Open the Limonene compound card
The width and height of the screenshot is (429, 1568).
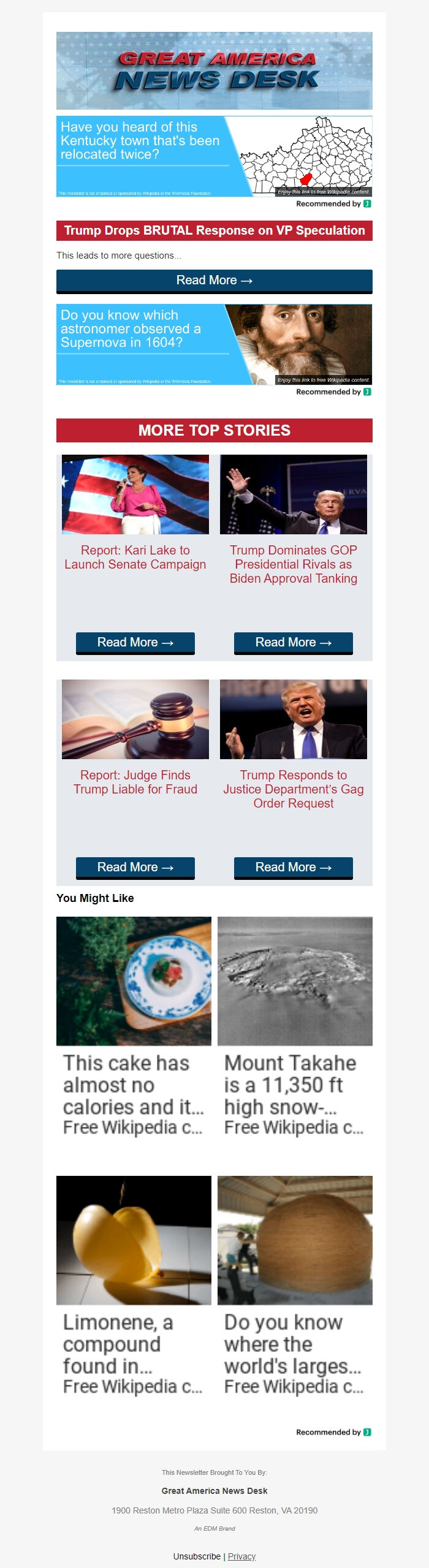(x=134, y=1286)
